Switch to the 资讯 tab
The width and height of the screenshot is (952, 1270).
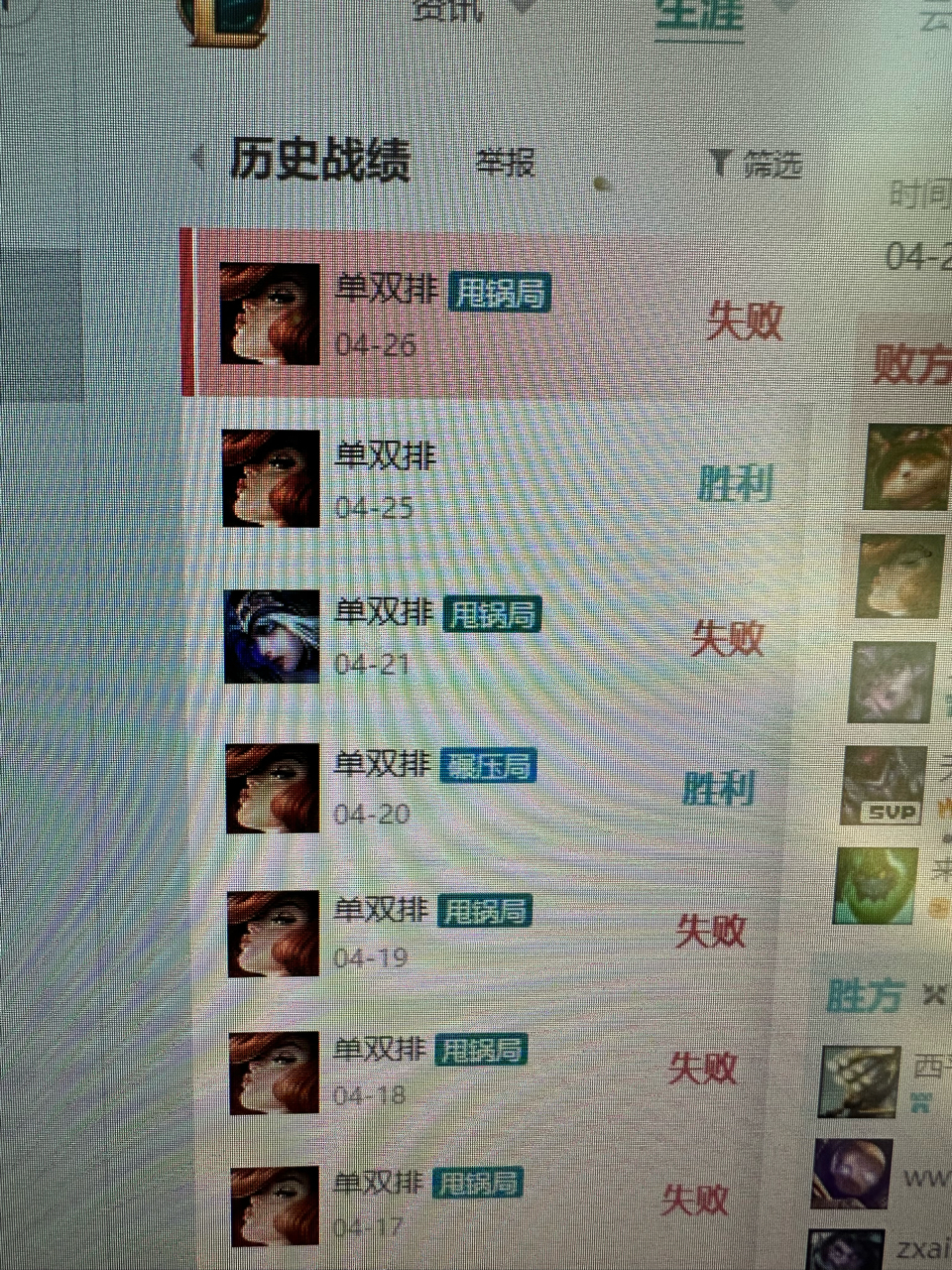coord(448,12)
